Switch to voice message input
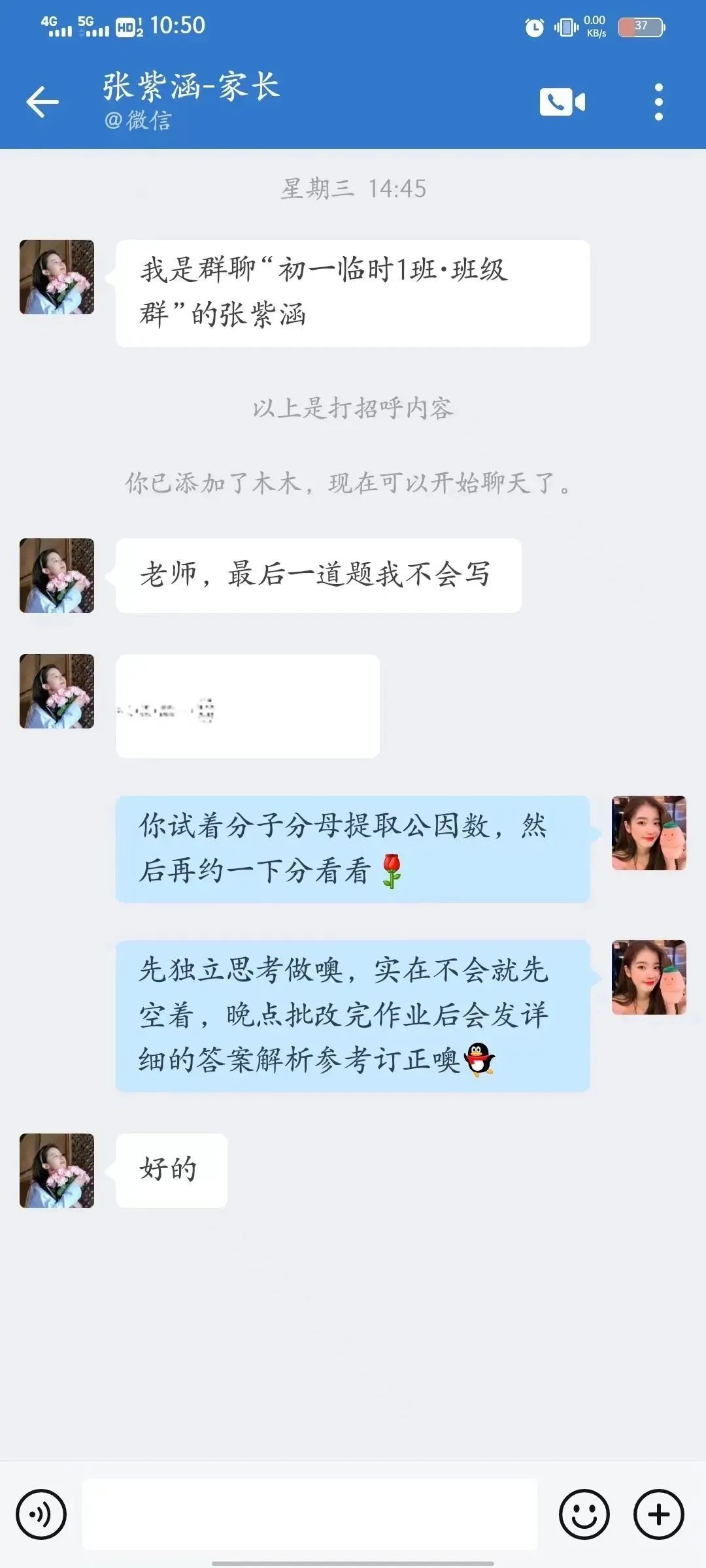Screen dimensions: 706x1568 coord(41,1514)
